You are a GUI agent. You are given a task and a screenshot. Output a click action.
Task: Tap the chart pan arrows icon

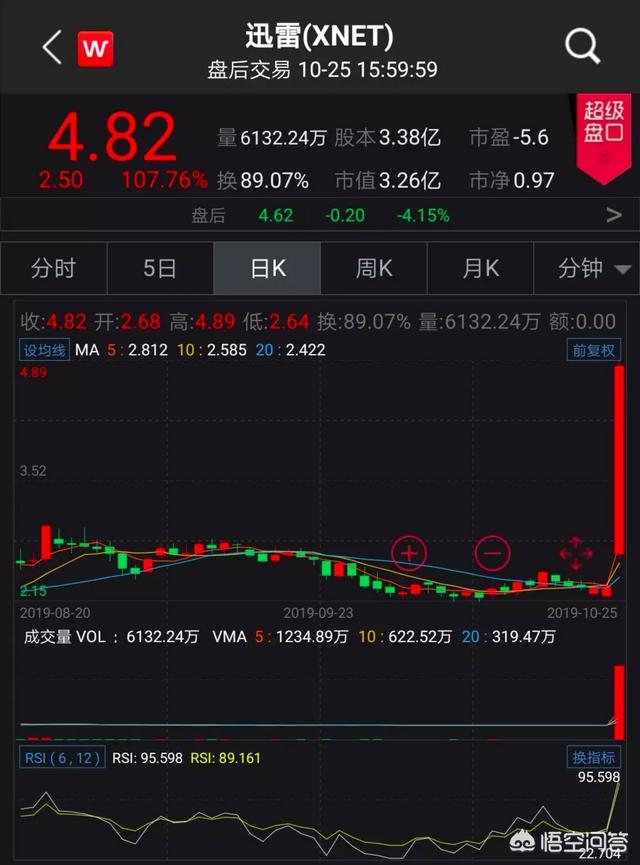[x=575, y=552]
